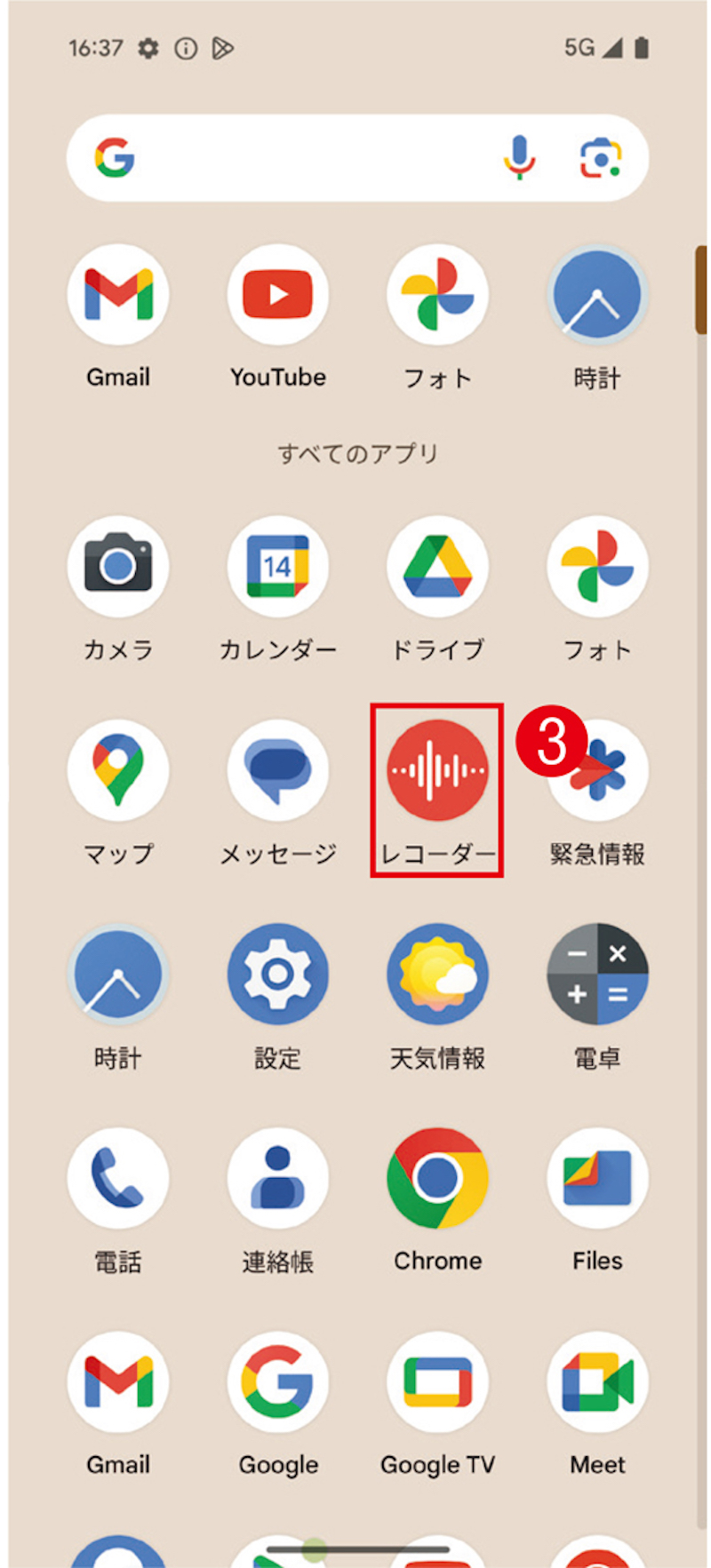Image resolution: width=711 pixels, height=1568 pixels.
Task: Open the マップ app
Action: point(118,770)
